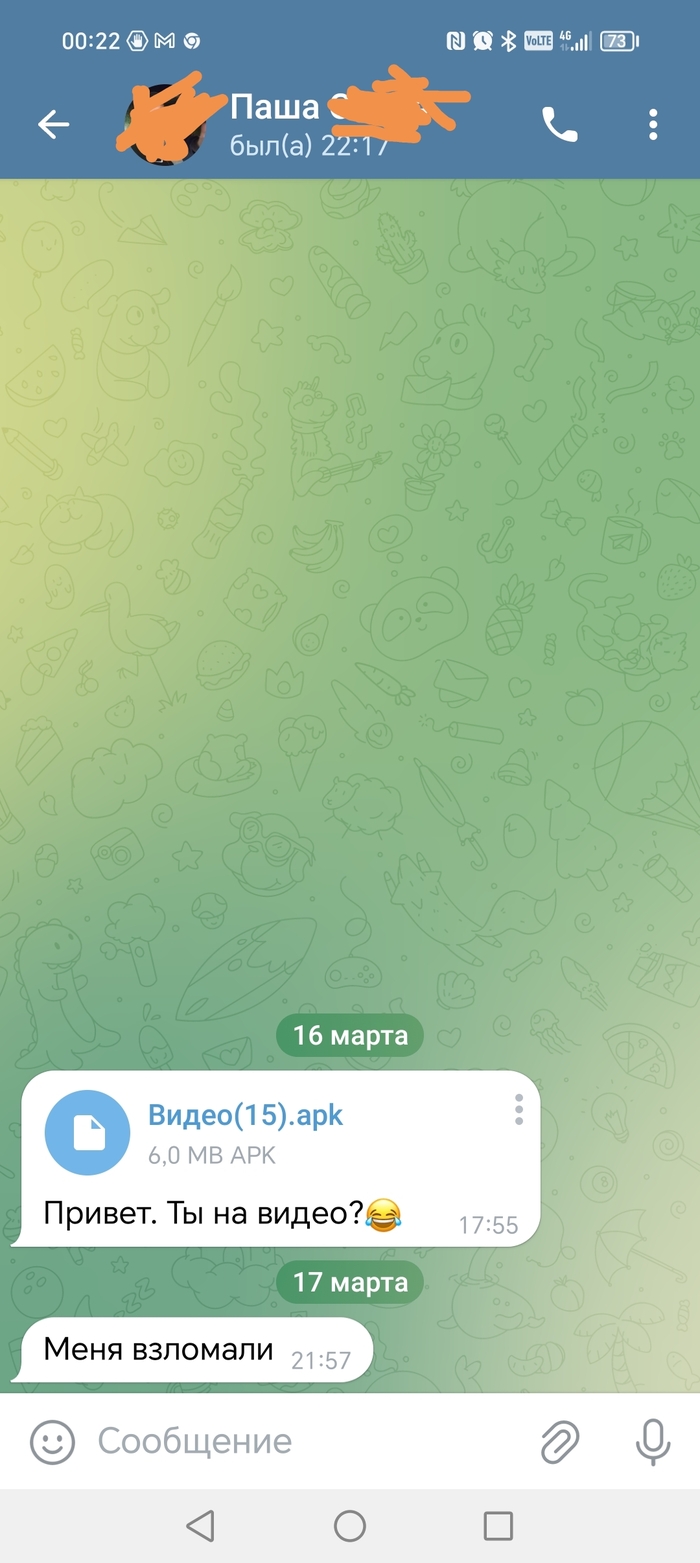Focus the Сообщение text field
700x1563 pixels.
[300, 1441]
